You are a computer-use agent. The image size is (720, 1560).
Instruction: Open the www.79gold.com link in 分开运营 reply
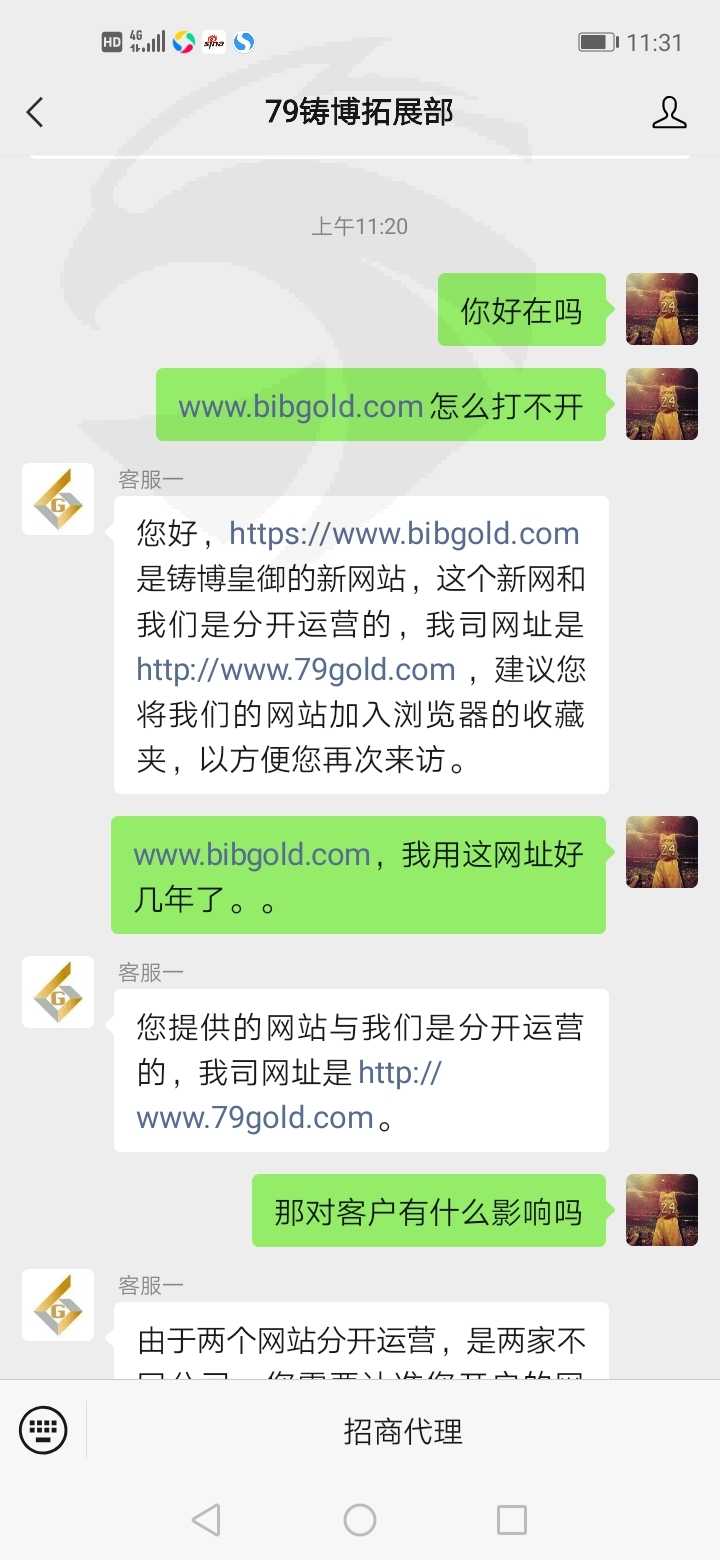(289, 1096)
